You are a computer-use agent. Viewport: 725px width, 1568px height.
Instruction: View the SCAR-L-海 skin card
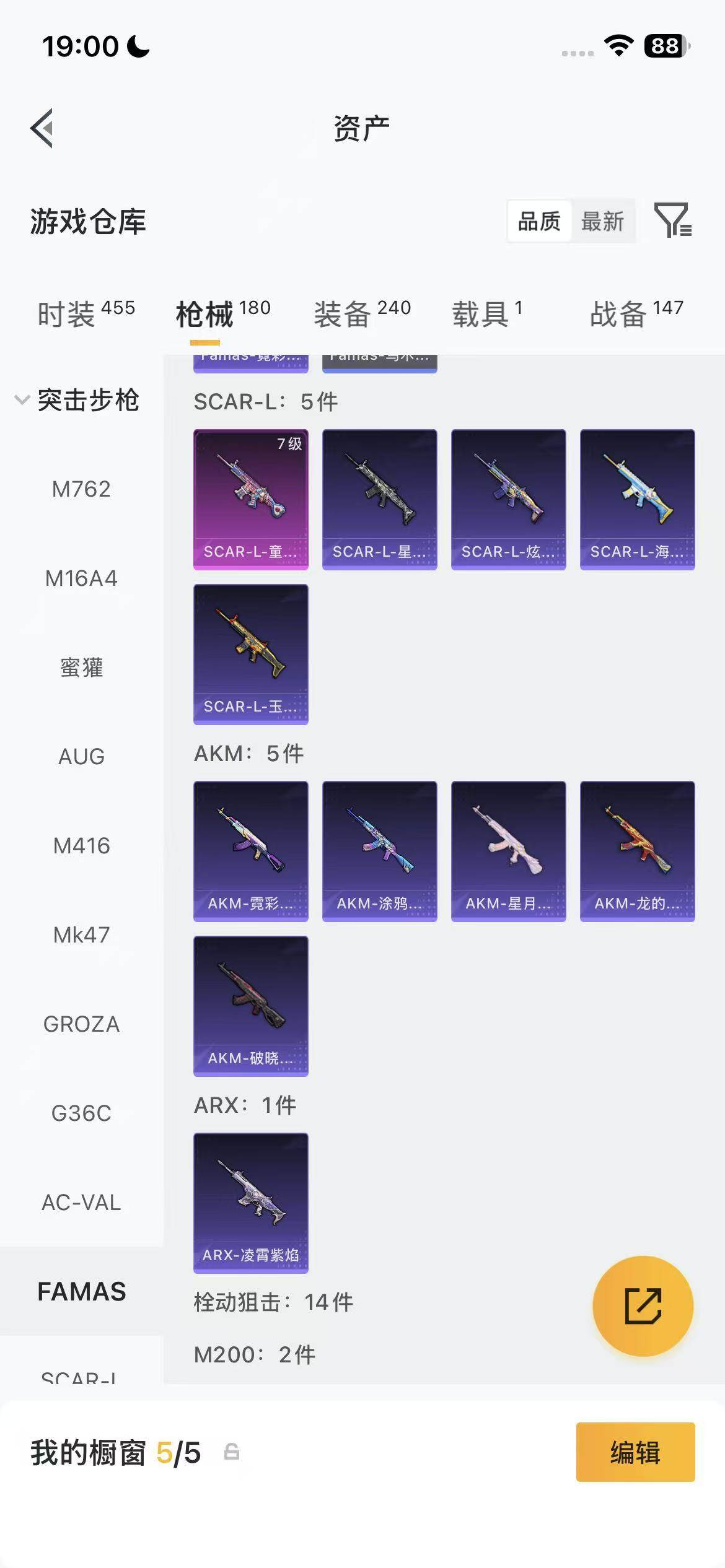tap(637, 499)
